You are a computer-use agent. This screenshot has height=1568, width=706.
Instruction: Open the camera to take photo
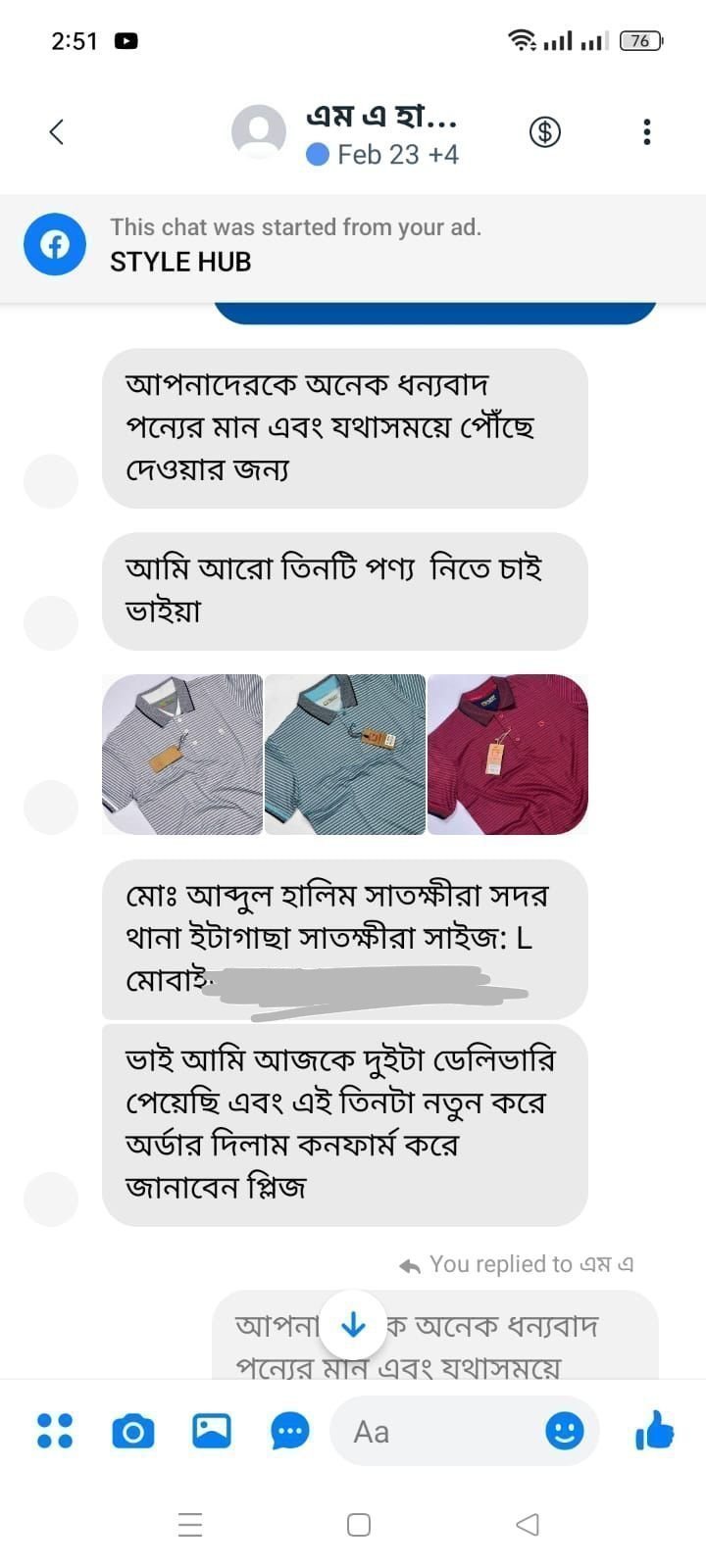(x=133, y=1432)
